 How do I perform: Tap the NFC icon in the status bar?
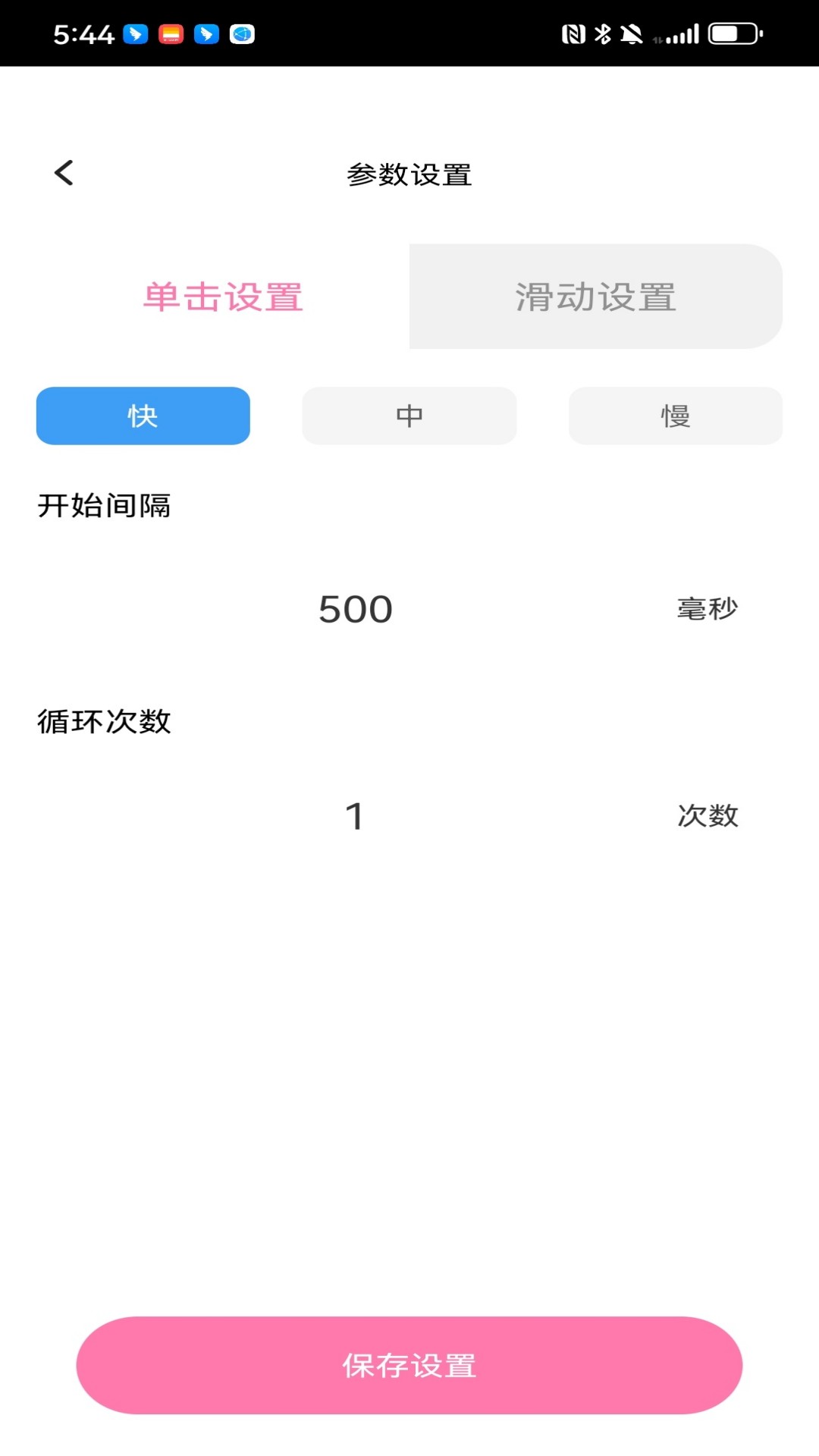(x=574, y=34)
